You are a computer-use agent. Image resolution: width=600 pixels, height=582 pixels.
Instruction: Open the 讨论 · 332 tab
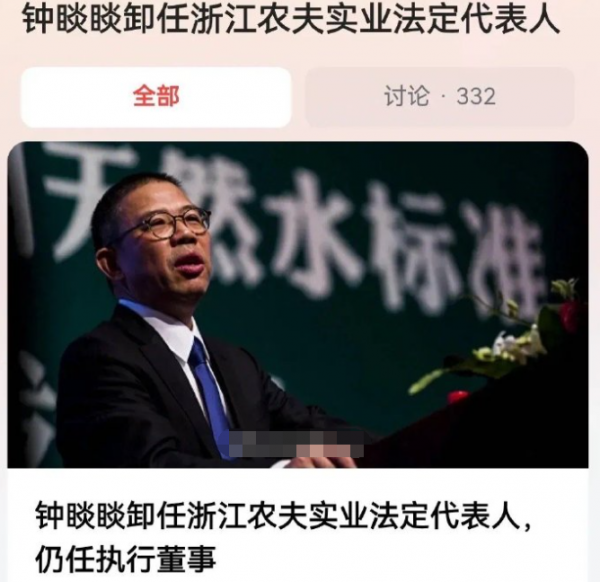point(439,97)
